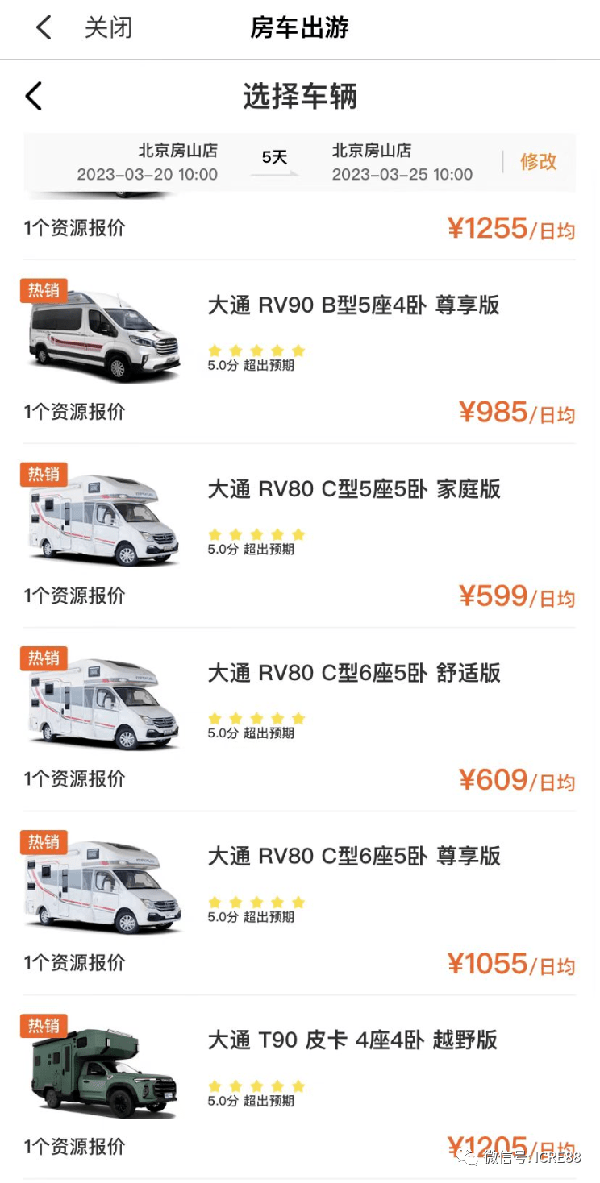Image resolution: width=600 pixels, height=1183 pixels.
Task: Tap the top bar back arrow
Action: [43, 28]
